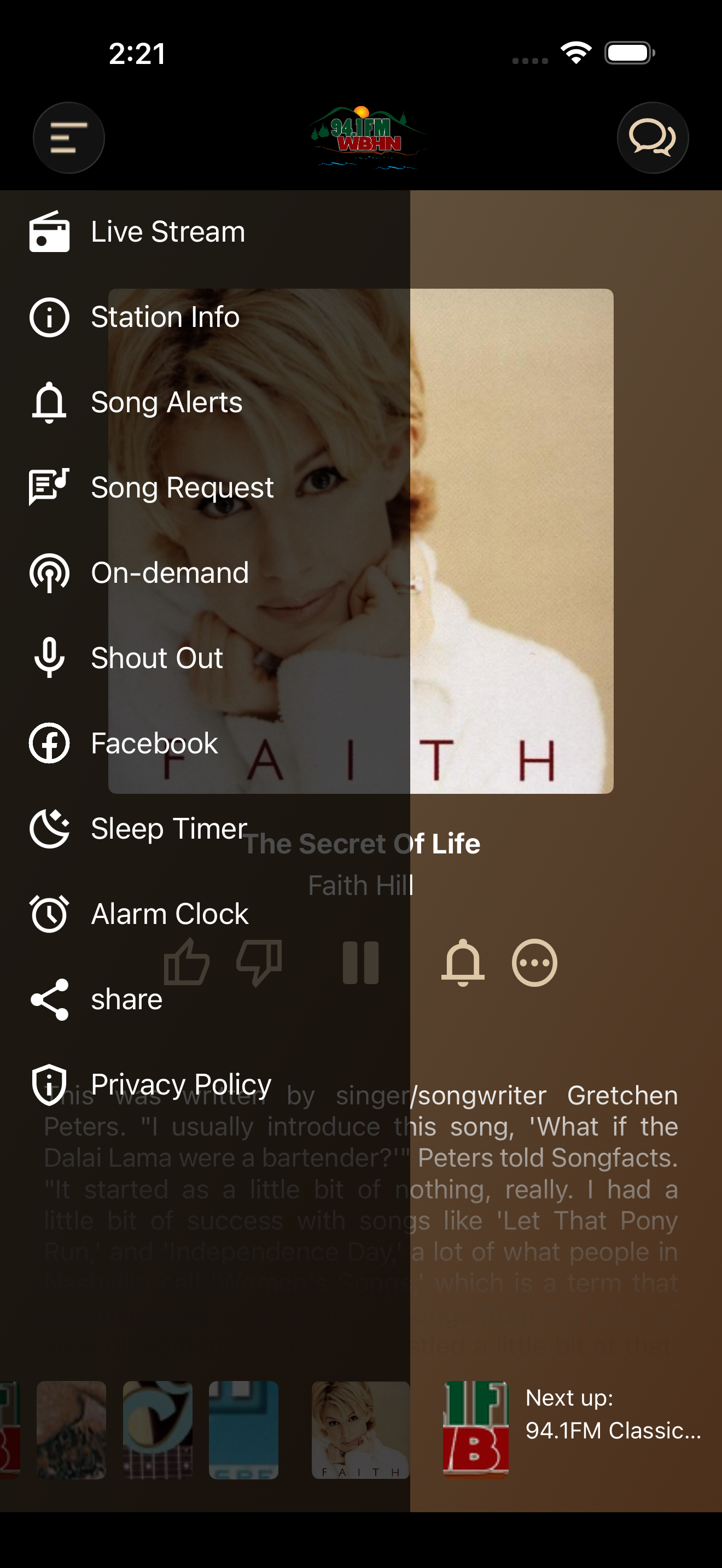Viewport: 722px width, 1568px height.
Task: Select Station Info
Action: pyautogui.click(x=205, y=317)
